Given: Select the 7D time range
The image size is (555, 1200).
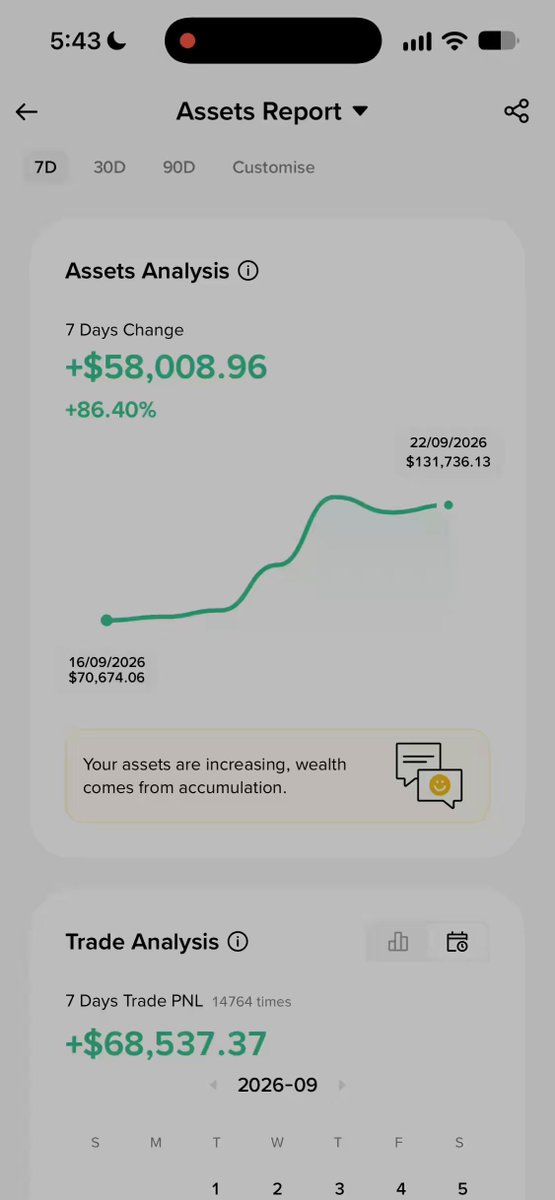Looking at the screenshot, I should [46, 167].
